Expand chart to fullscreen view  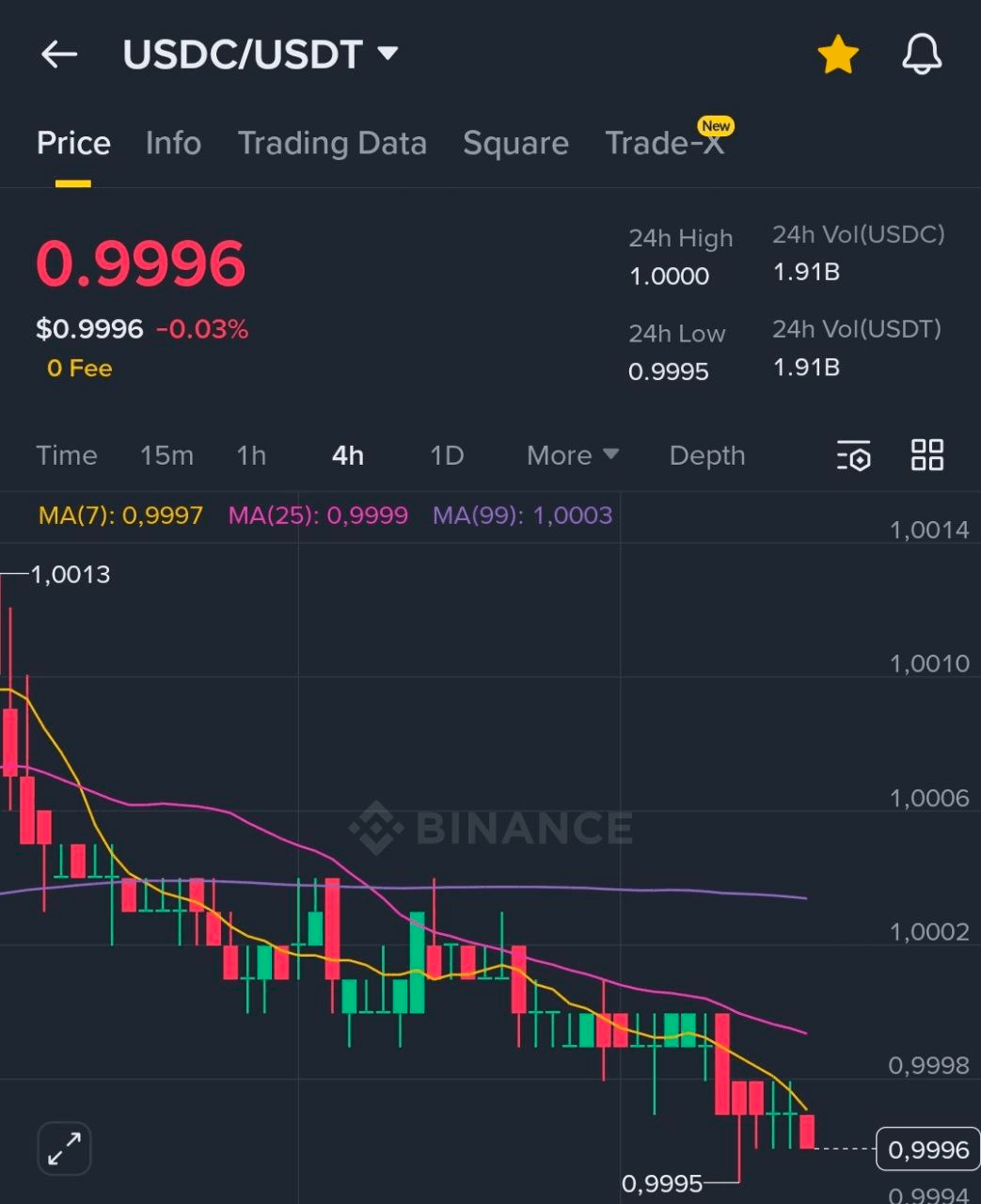tap(63, 1148)
